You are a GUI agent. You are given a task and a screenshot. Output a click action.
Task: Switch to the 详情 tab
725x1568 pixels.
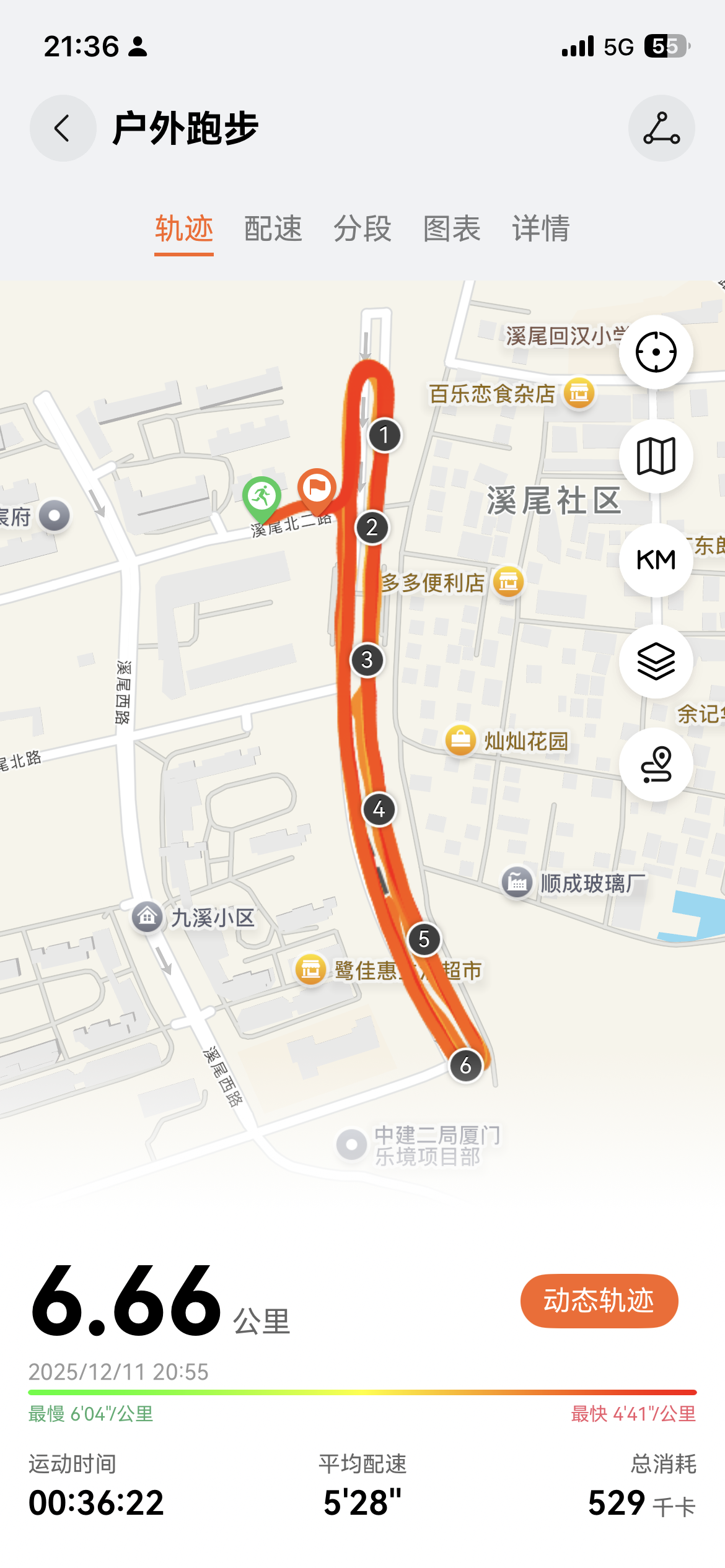pos(541,229)
